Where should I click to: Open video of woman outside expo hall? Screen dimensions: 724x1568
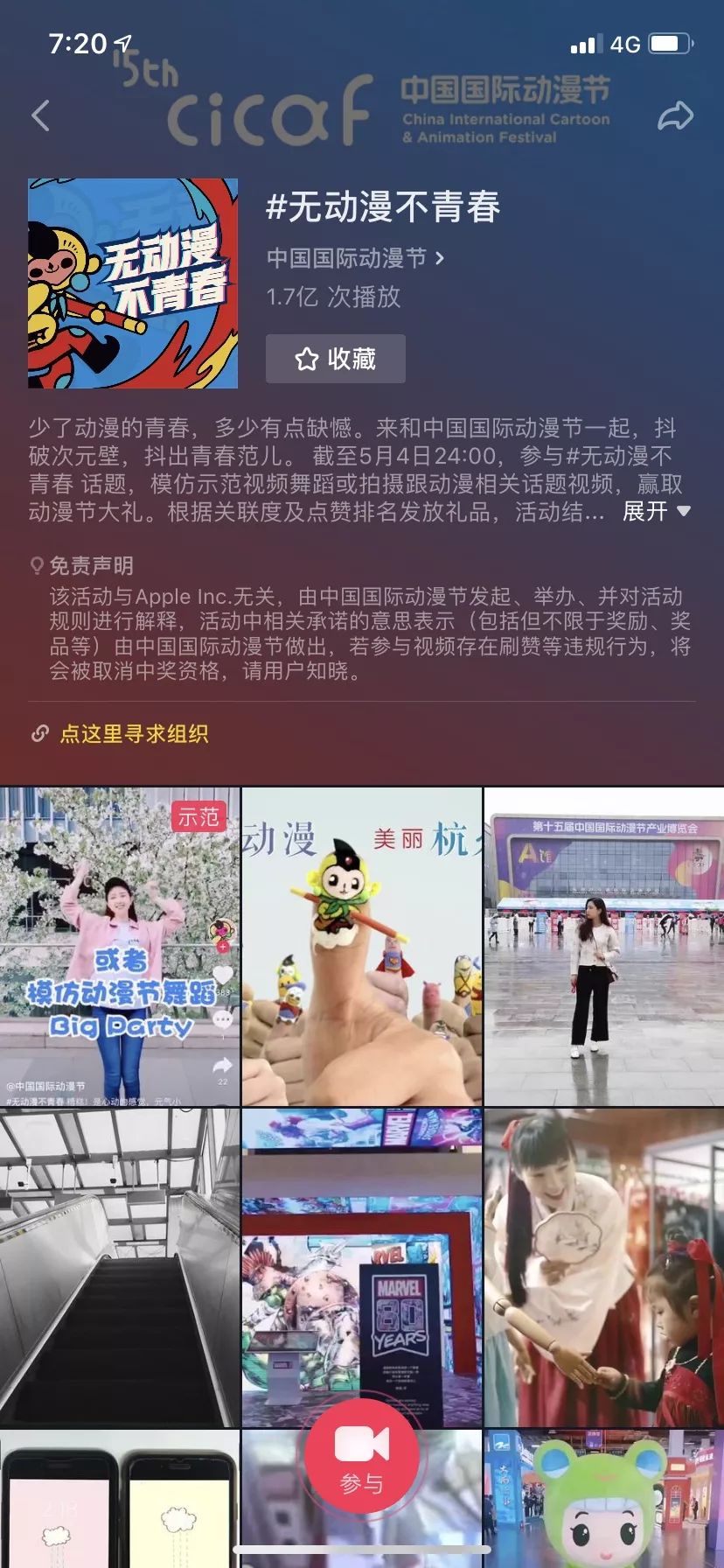click(604, 947)
